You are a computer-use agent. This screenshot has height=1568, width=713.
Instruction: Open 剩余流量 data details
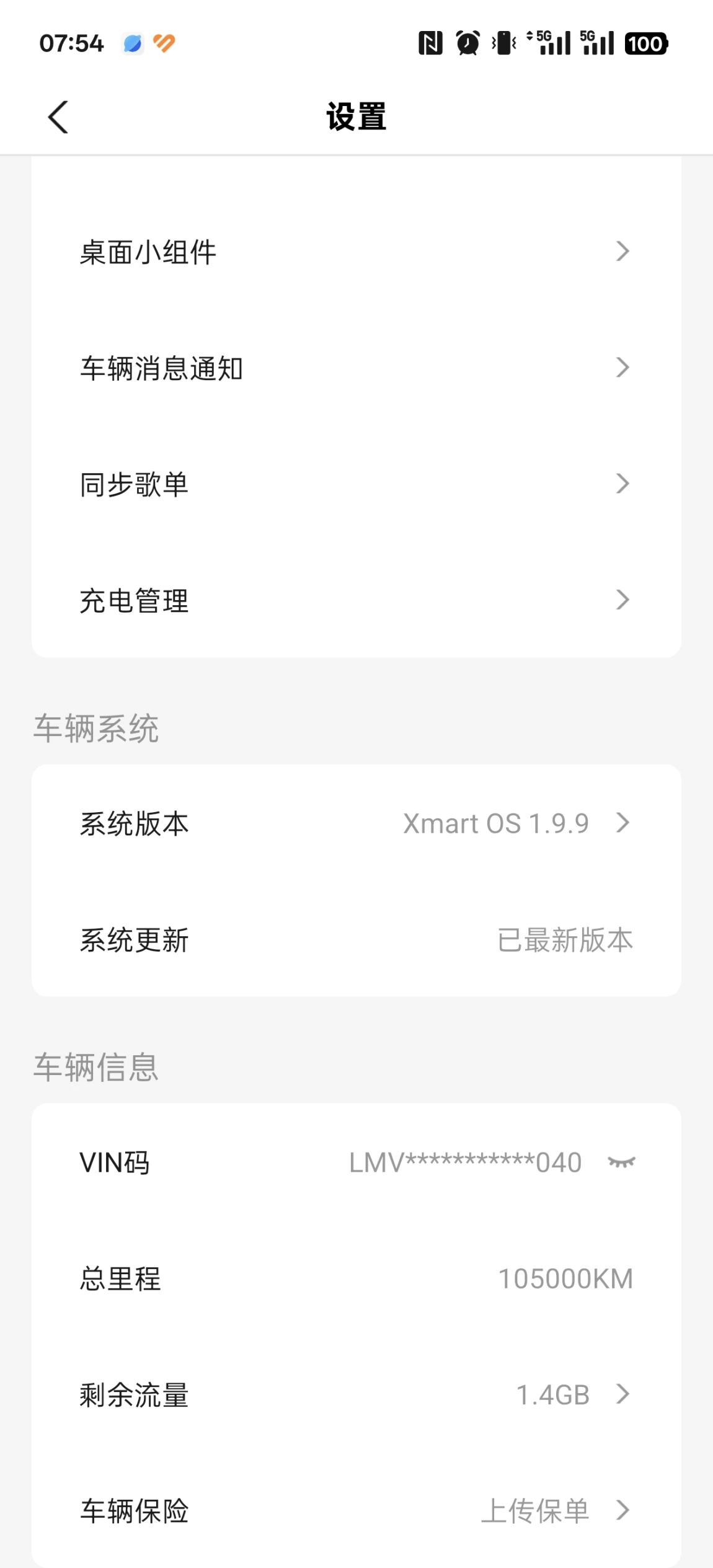point(356,1394)
